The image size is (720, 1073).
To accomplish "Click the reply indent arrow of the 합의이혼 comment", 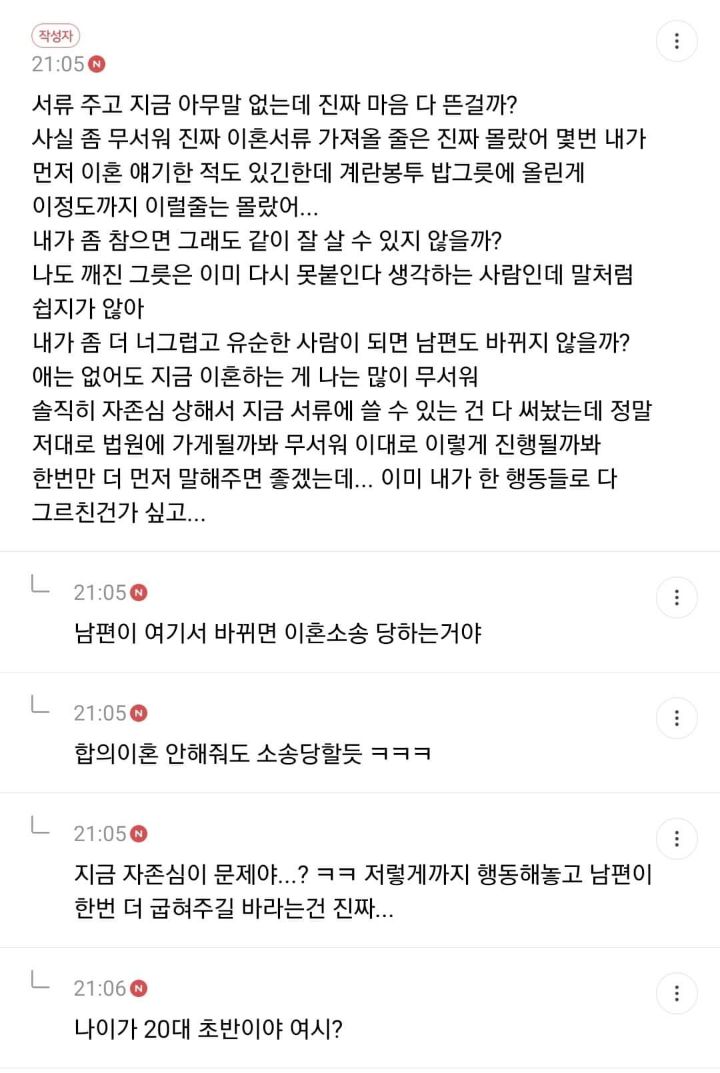I will 40,708.
